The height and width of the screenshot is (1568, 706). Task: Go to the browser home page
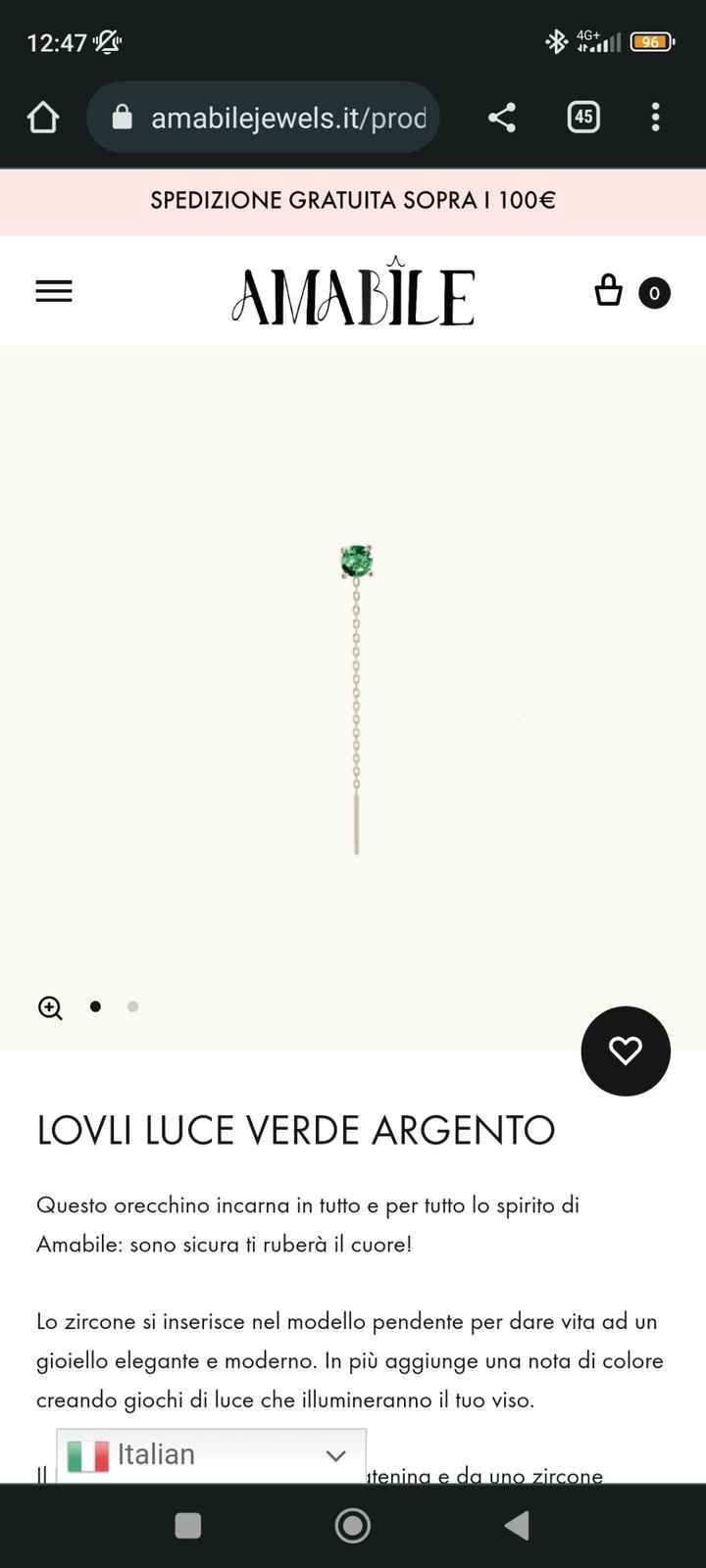43,119
